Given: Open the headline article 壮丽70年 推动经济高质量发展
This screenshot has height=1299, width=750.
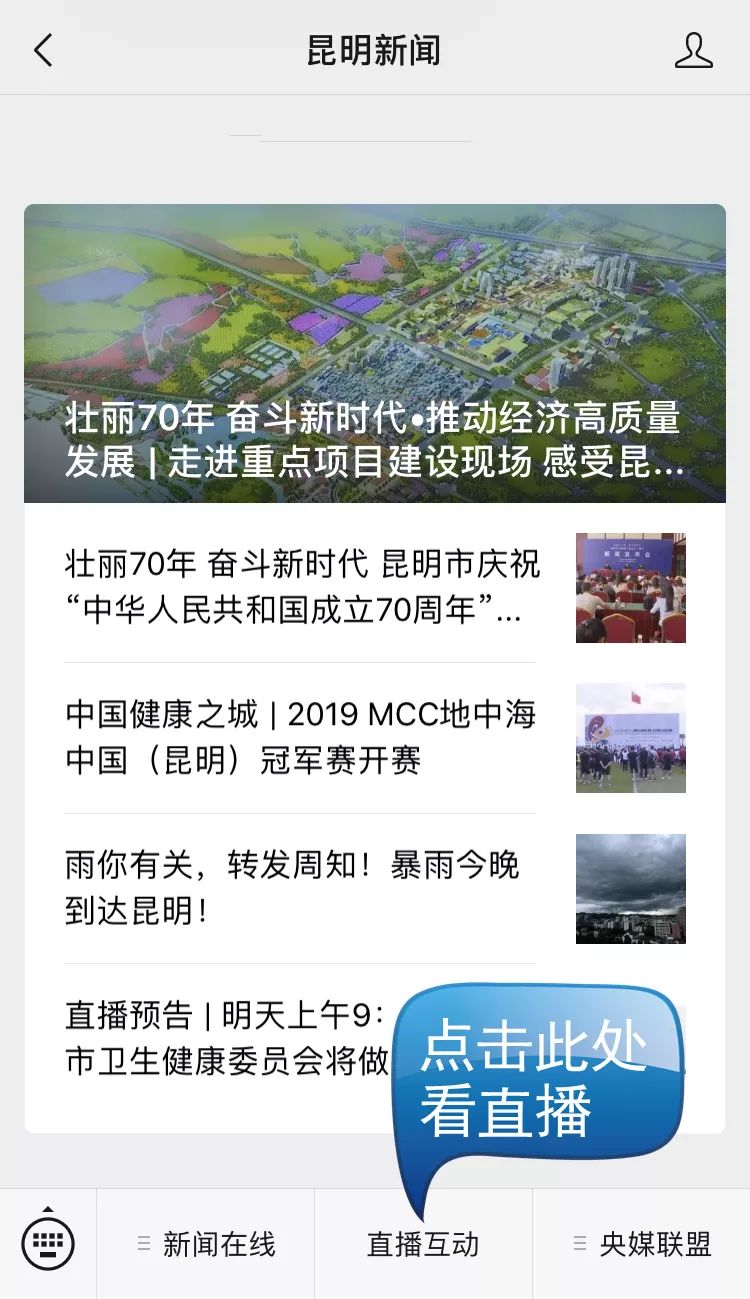Looking at the screenshot, I should point(375,353).
